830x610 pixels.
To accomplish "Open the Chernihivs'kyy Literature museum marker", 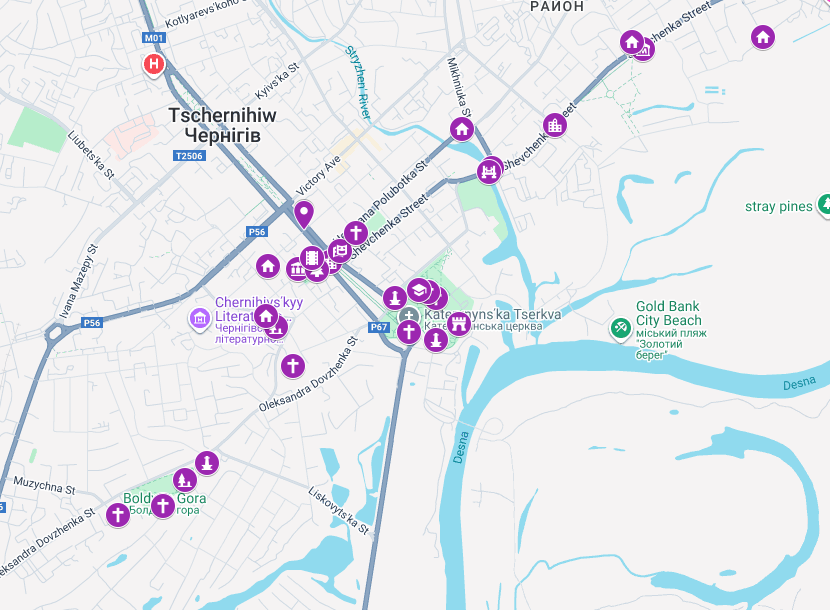I will pyautogui.click(x=200, y=319).
